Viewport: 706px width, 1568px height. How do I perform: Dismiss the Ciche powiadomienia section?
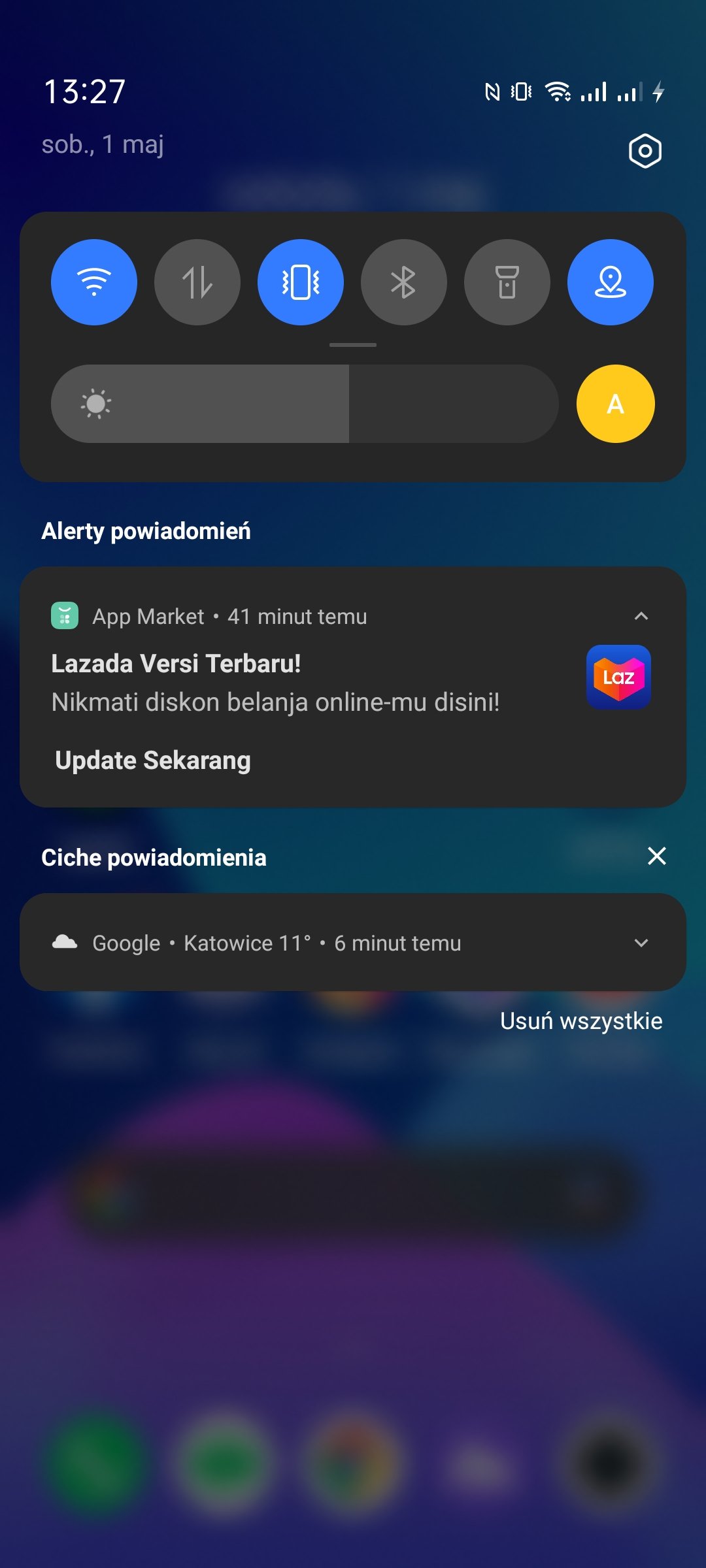coord(657,856)
